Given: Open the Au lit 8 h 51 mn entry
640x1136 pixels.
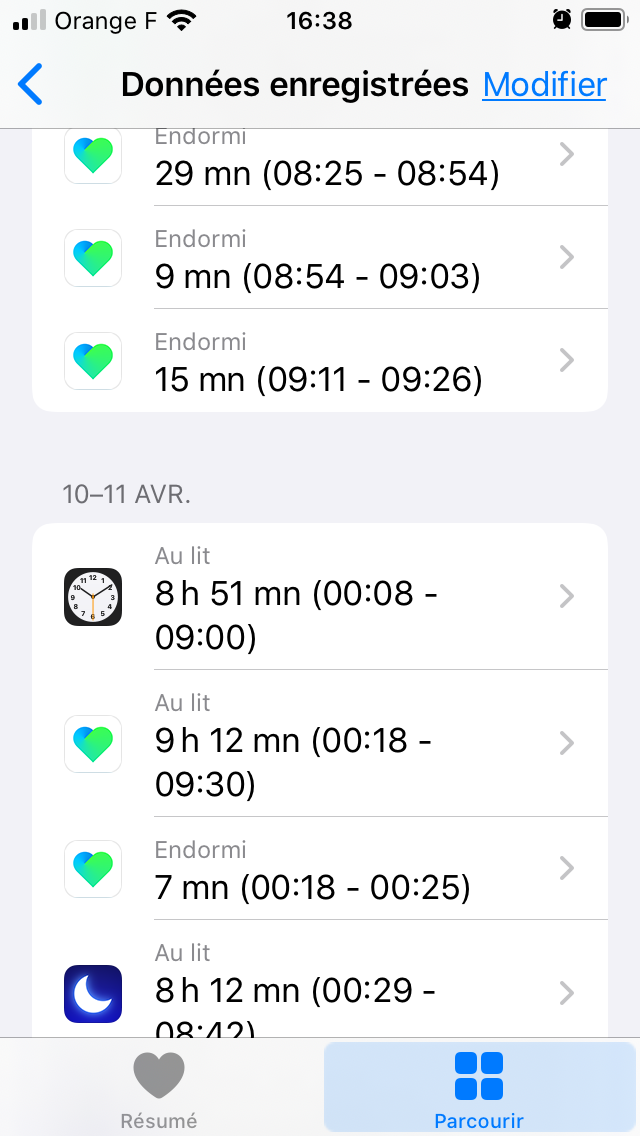Looking at the screenshot, I should point(320,596).
